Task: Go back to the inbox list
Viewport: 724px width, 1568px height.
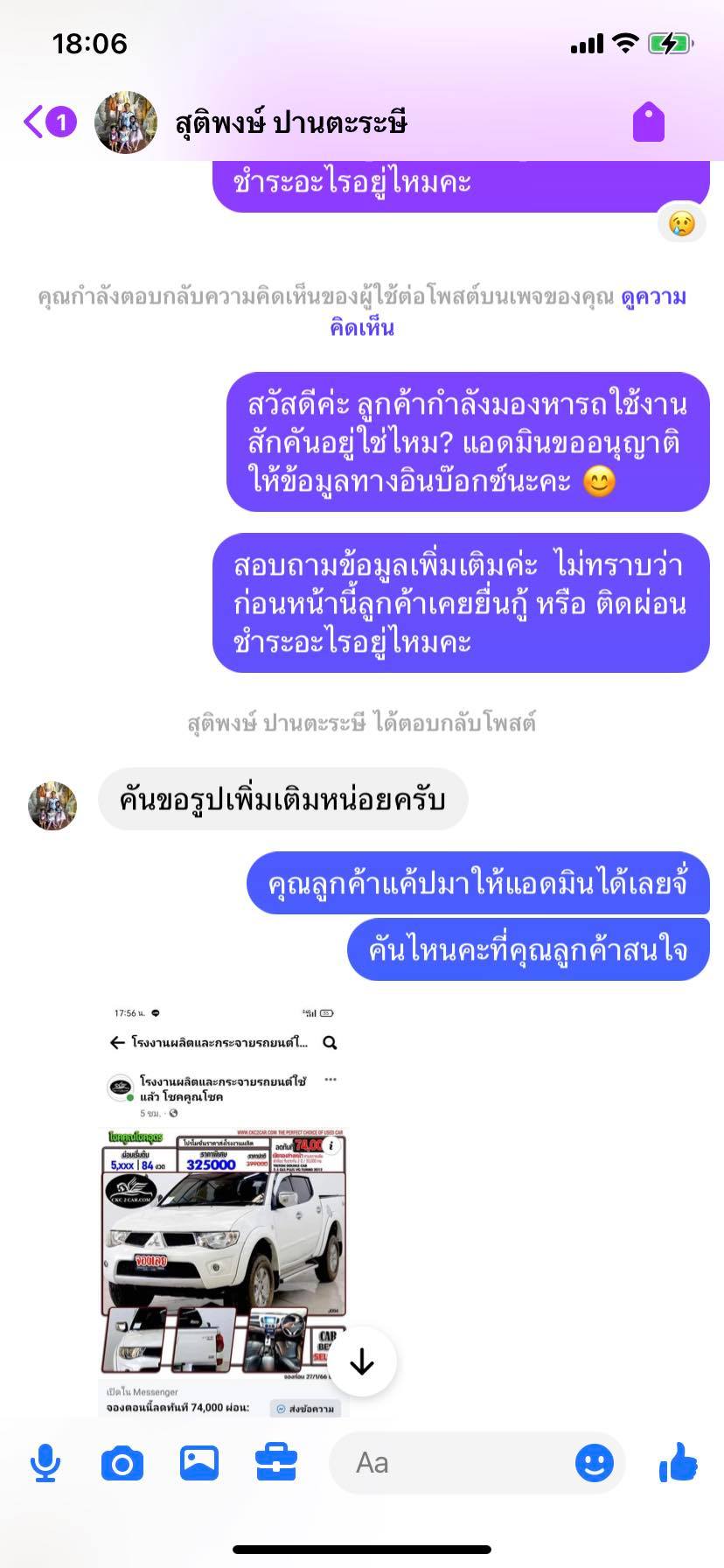Action: [49, 122]
